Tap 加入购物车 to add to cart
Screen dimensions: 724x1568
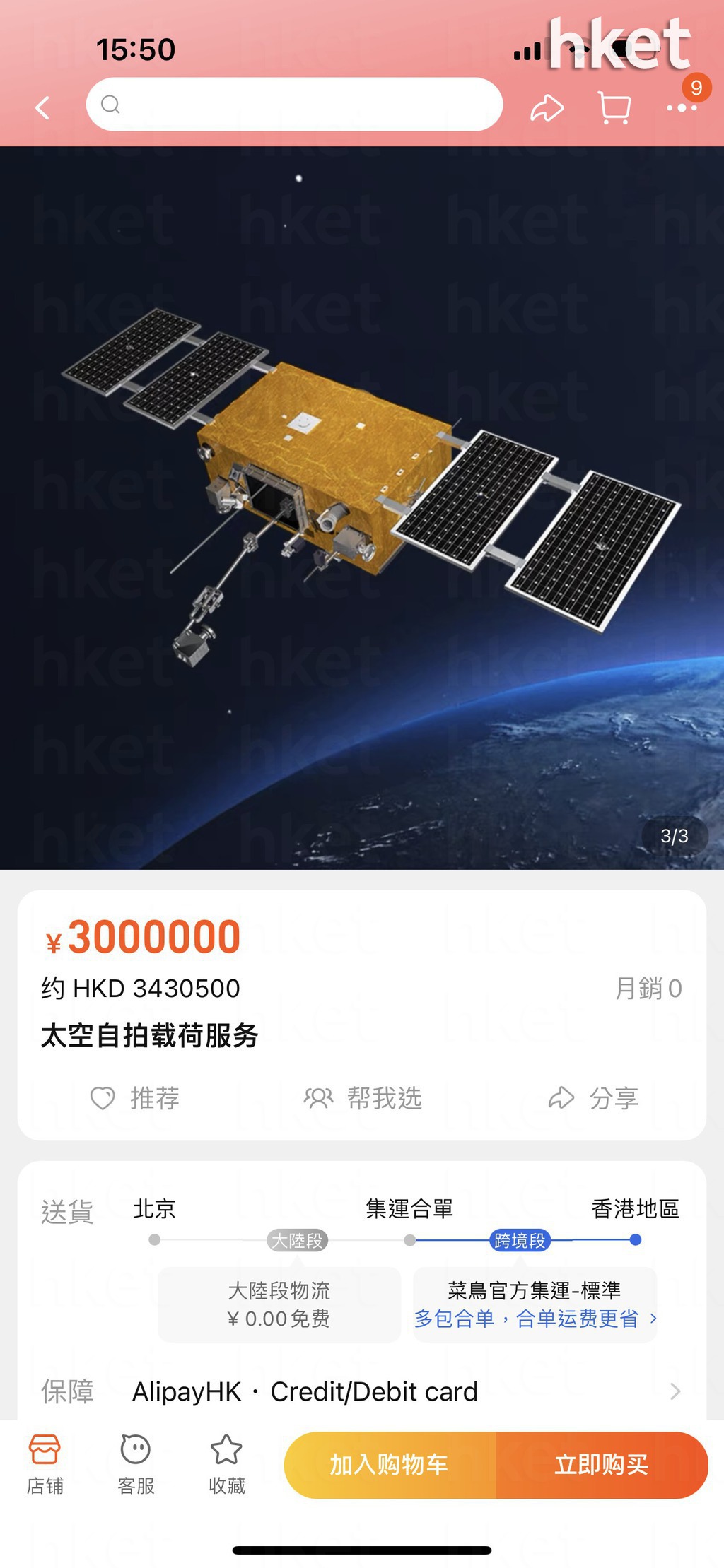390,1464
